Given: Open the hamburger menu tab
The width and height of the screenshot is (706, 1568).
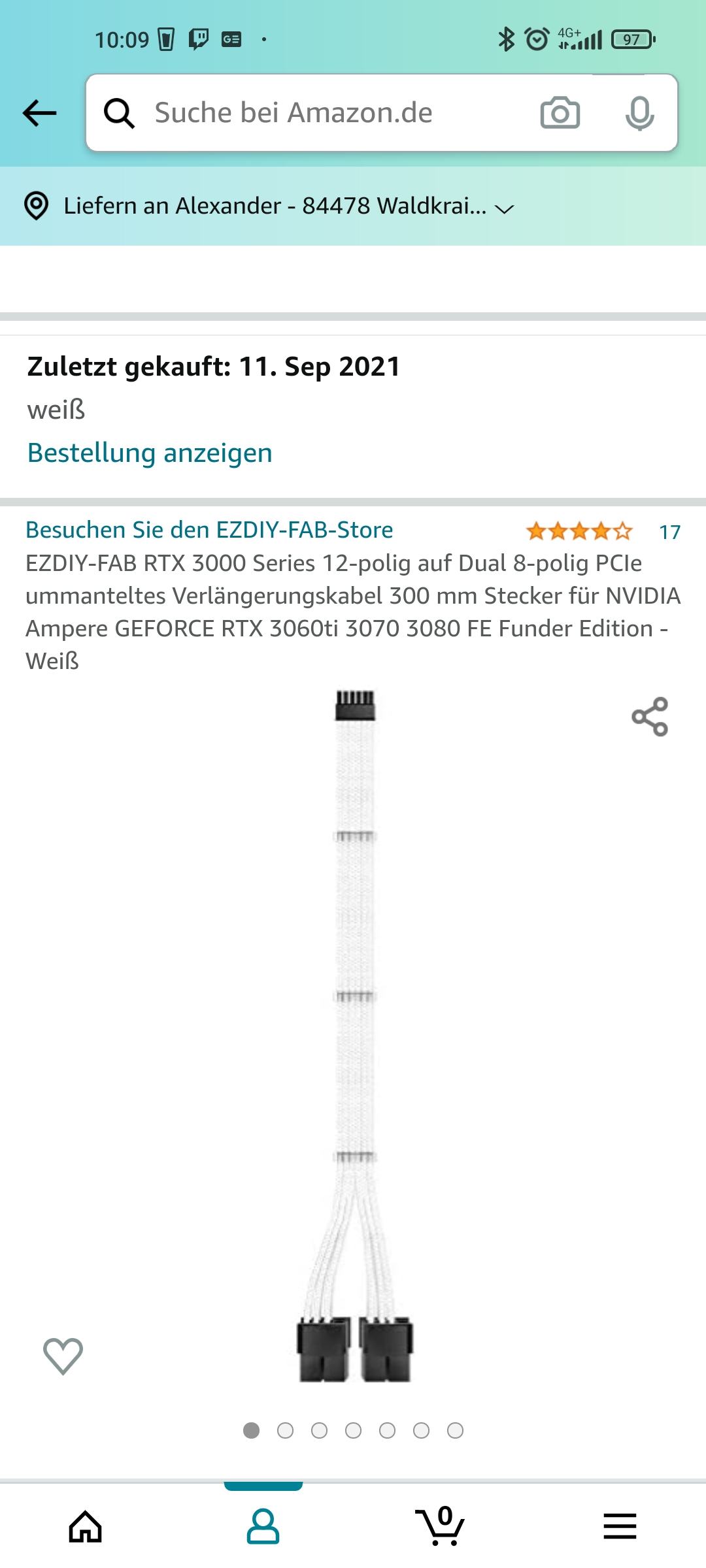Looking at the screenshot, I should pyautogui.click(x=619, y=1527).
